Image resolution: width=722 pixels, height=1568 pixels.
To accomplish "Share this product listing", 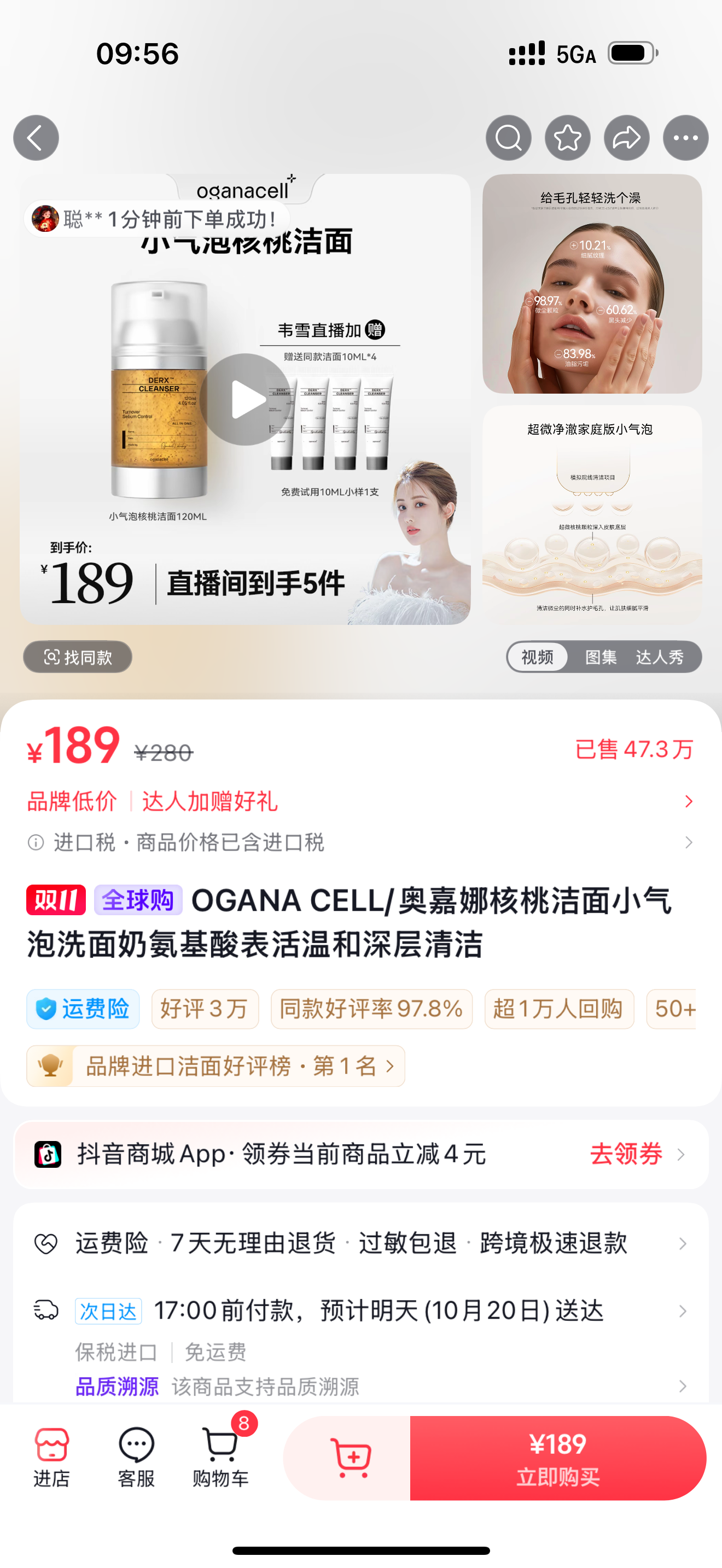I will tap(626, 138).
